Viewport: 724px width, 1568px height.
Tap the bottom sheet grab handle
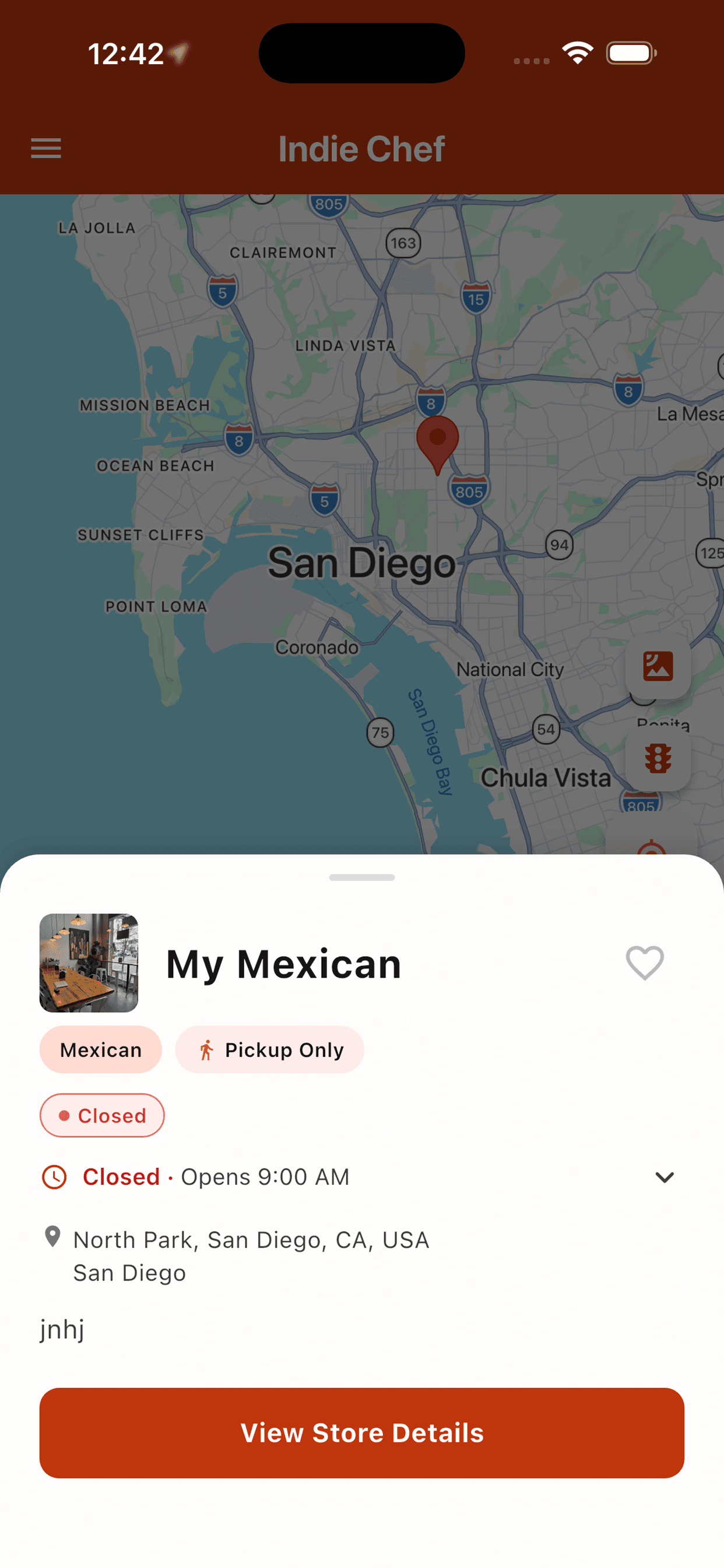point(361,877)
